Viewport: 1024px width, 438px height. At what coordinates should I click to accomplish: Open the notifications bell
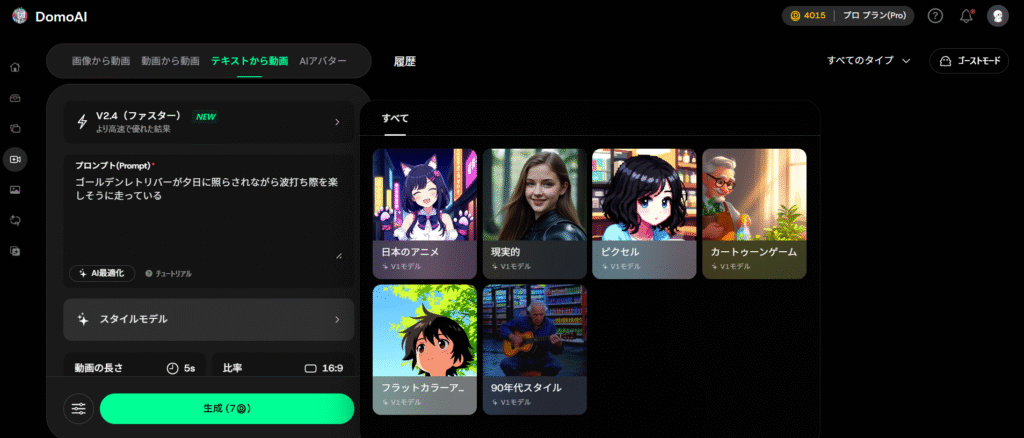966,16
